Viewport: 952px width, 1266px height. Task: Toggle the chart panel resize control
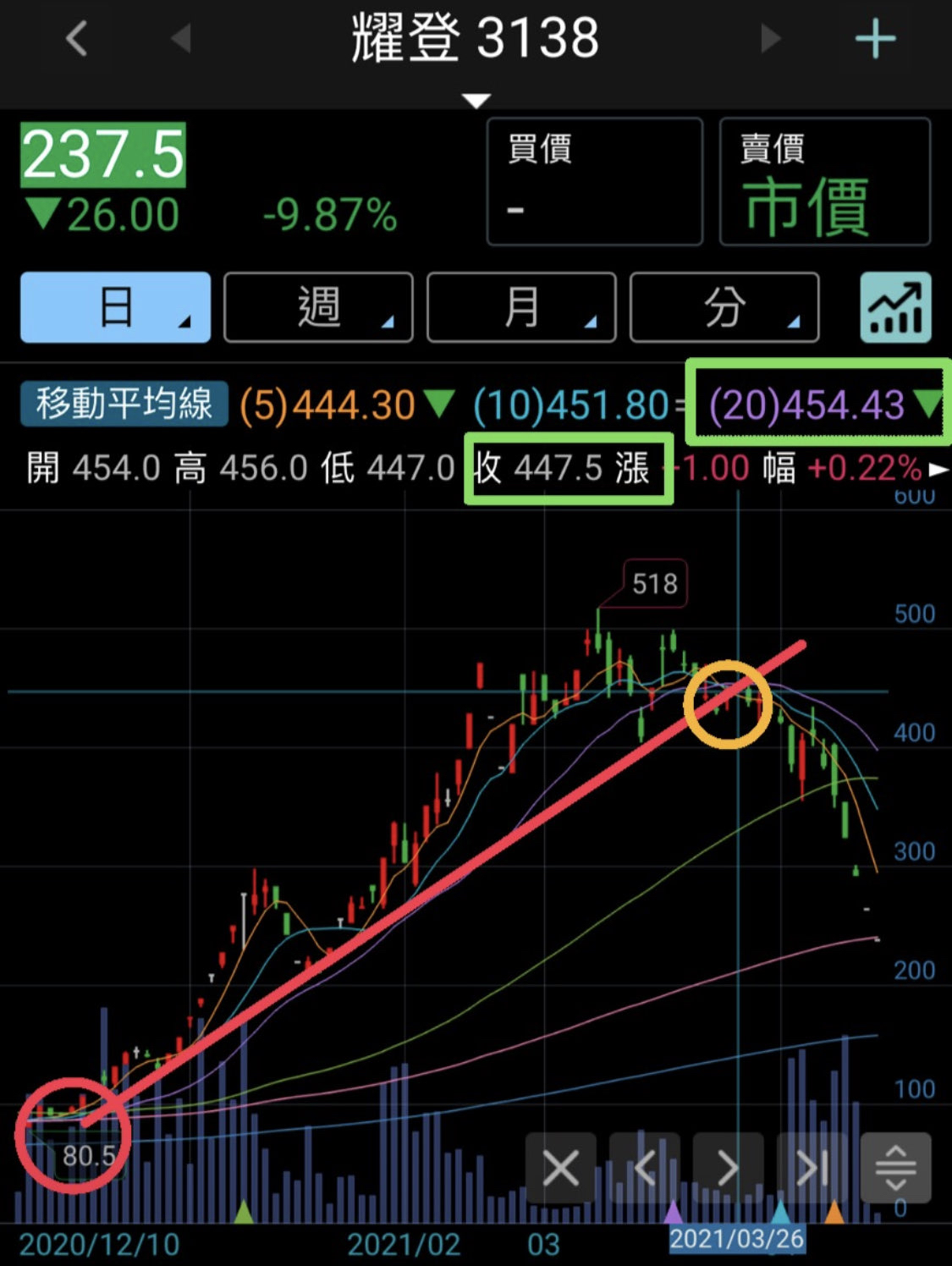click(x=895, y=1169)
